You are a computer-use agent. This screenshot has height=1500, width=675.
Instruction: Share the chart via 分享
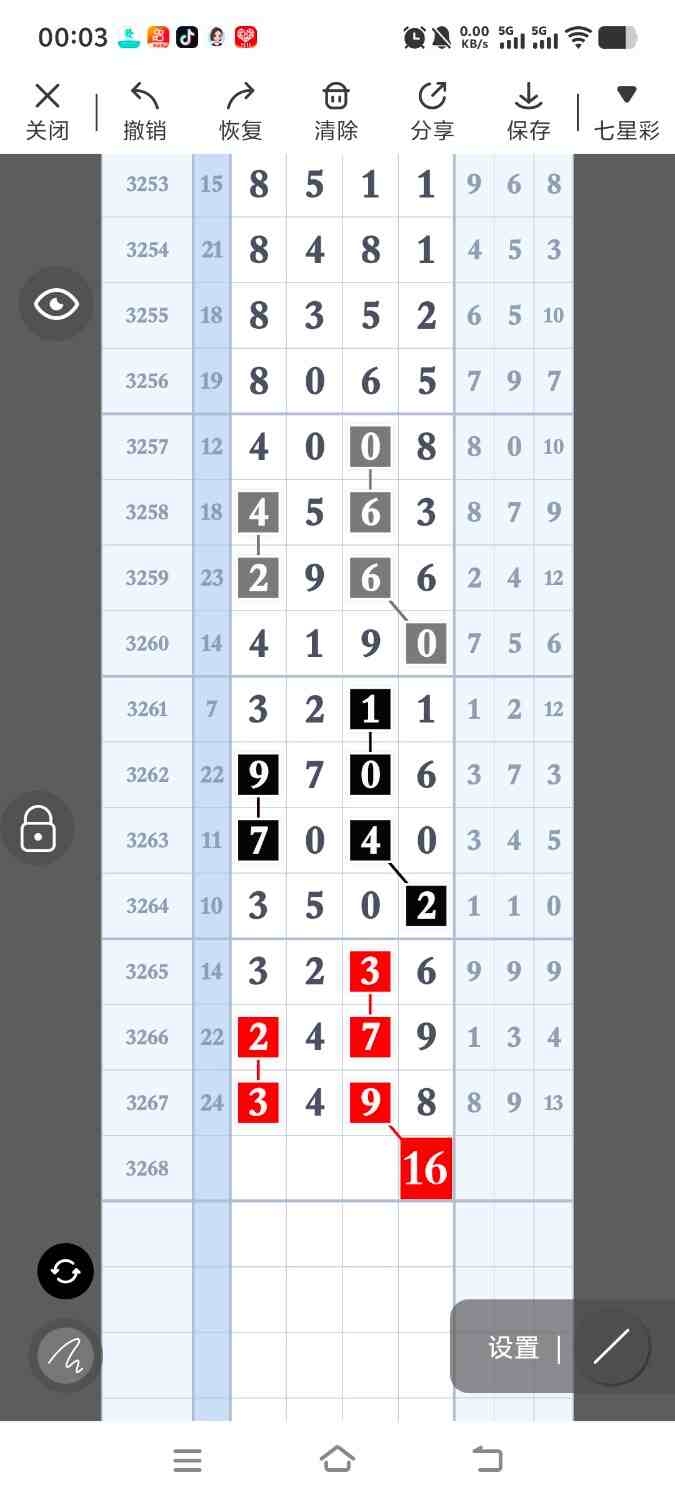[432, 111]
